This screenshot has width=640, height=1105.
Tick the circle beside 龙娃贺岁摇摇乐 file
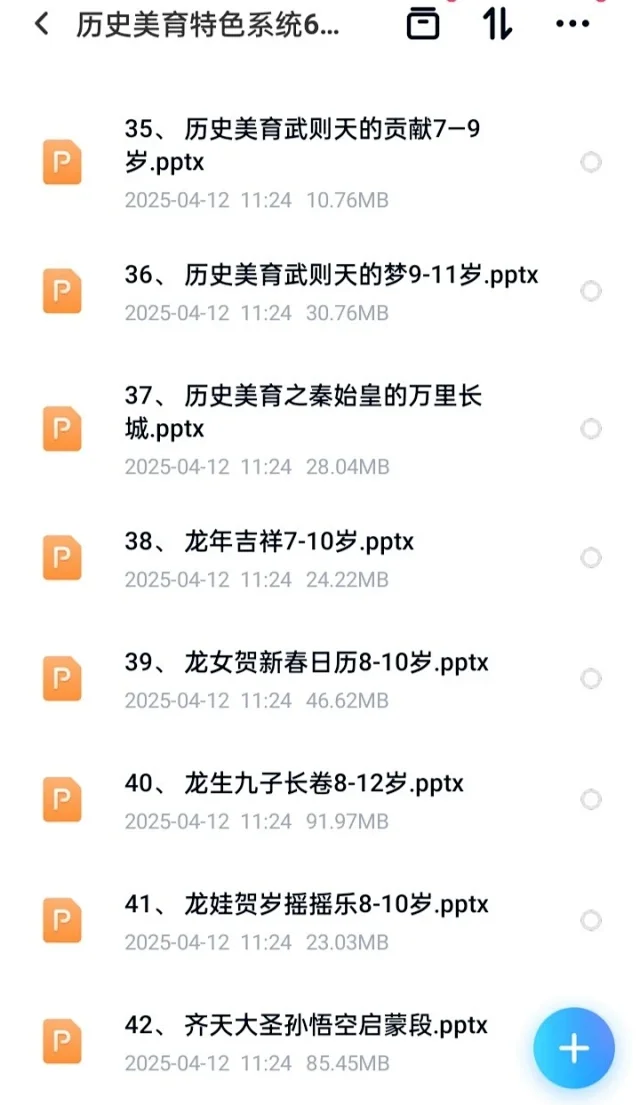click(x=591, y=920)
